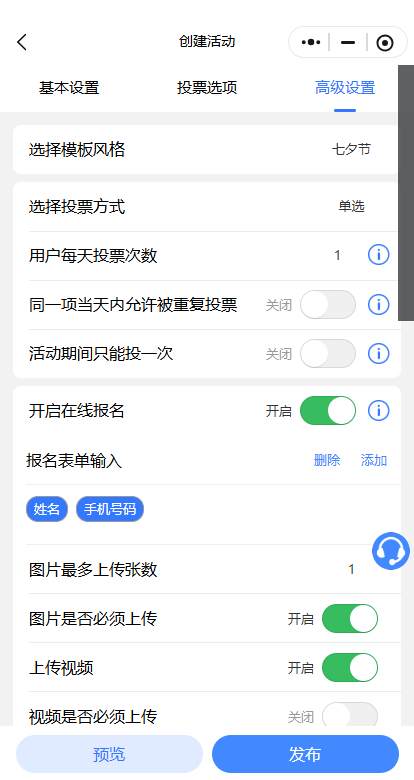
Task: Go back using the top-left arrow
Action: click(x=22, y=42)
